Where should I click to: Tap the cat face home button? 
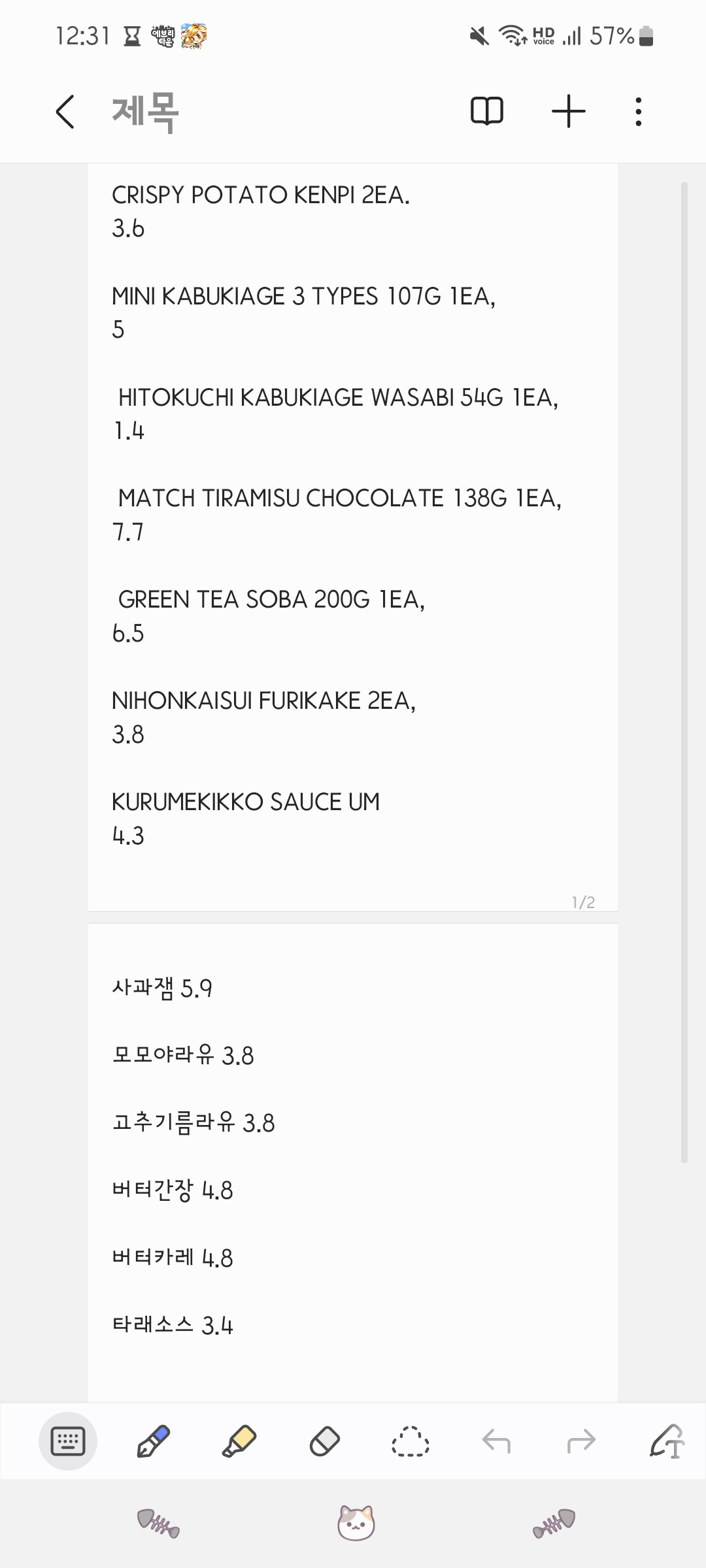point(356,1522)
